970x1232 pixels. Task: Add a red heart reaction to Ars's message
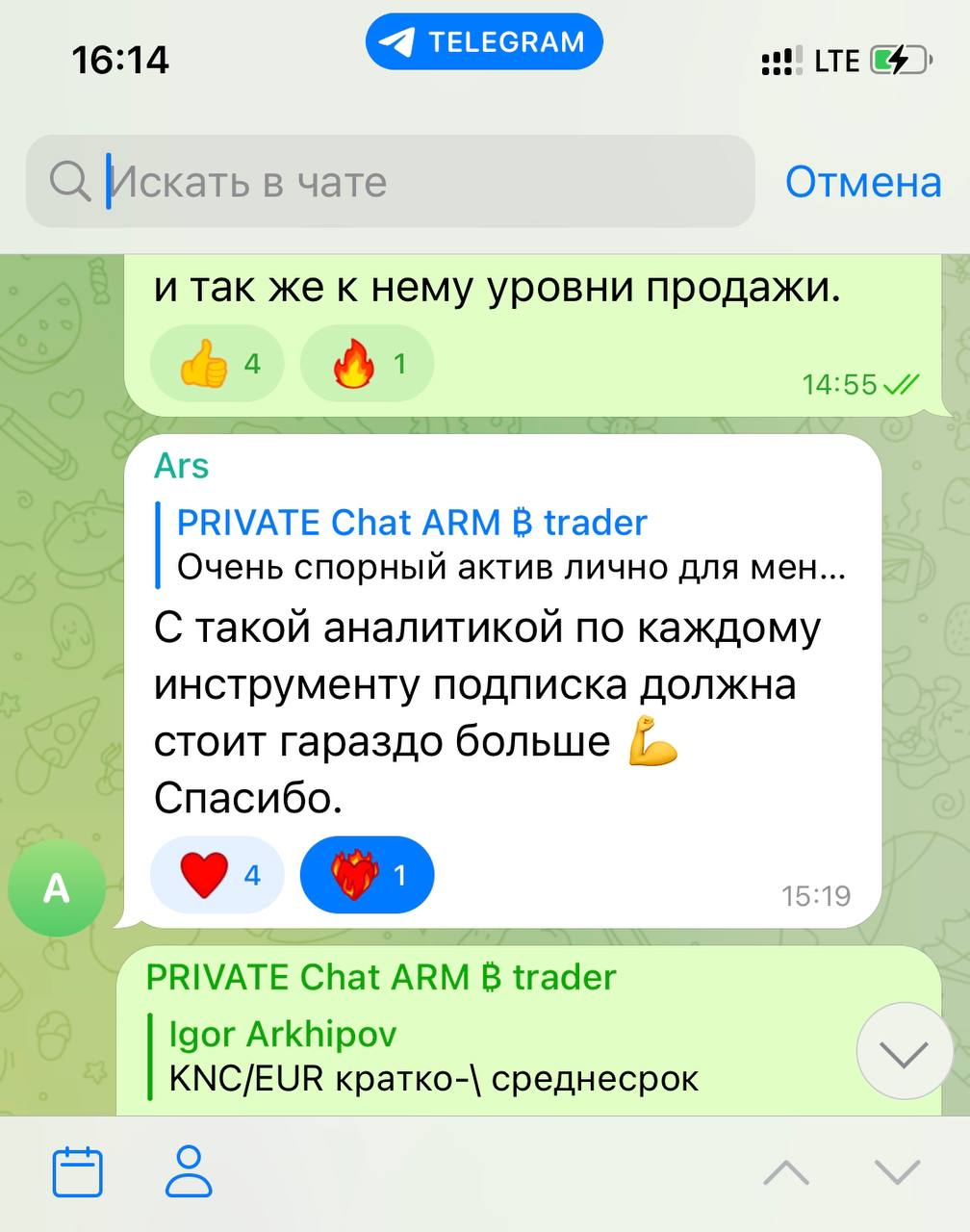click(x=217, y=875)
